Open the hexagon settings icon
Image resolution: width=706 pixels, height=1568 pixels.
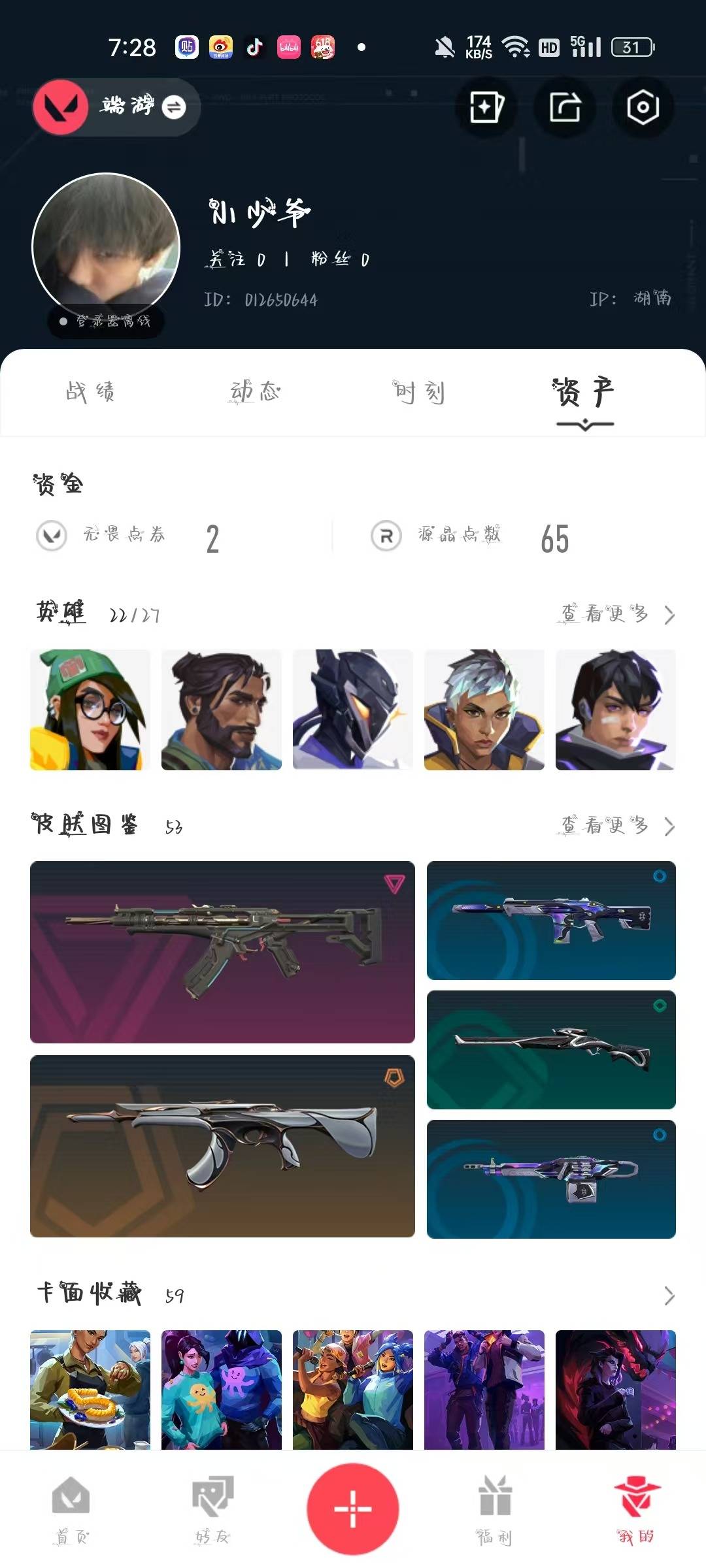pyautogui.click(x=643, y=107)
